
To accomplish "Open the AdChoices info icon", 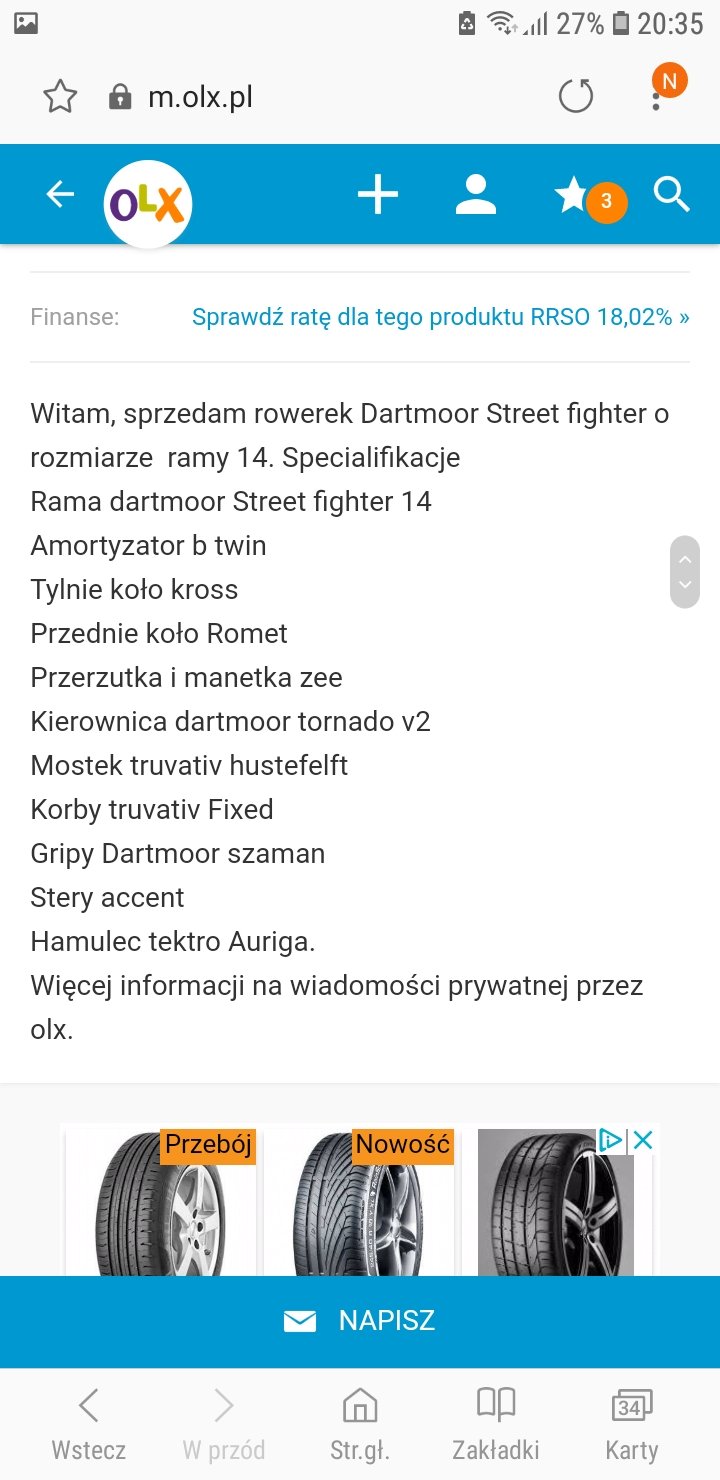I will click(x=610, y=1140).
